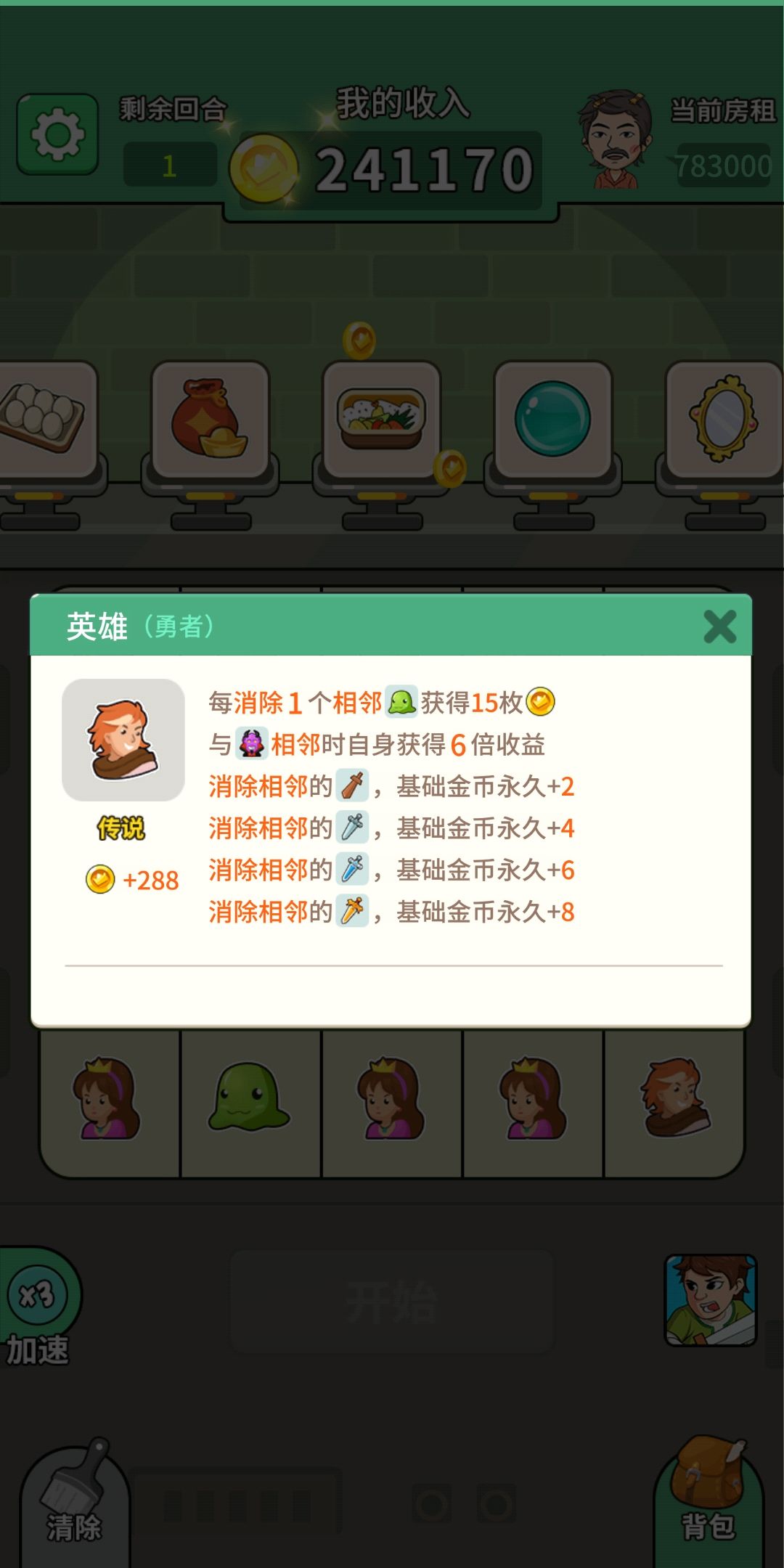
Task: Tap the bento lunch box item
Action: [382, 419]
